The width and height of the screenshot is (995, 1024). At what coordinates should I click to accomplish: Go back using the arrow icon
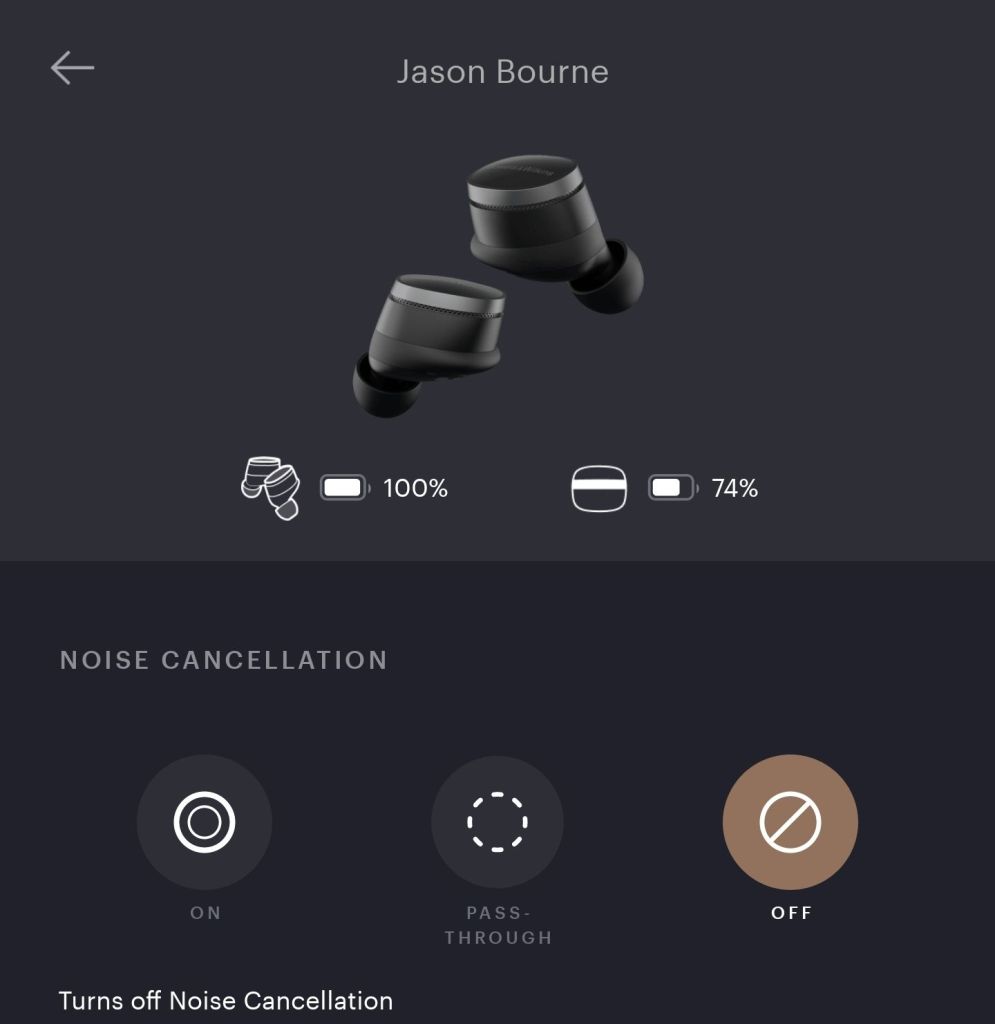pyautogui.click(x=72, y=69)
